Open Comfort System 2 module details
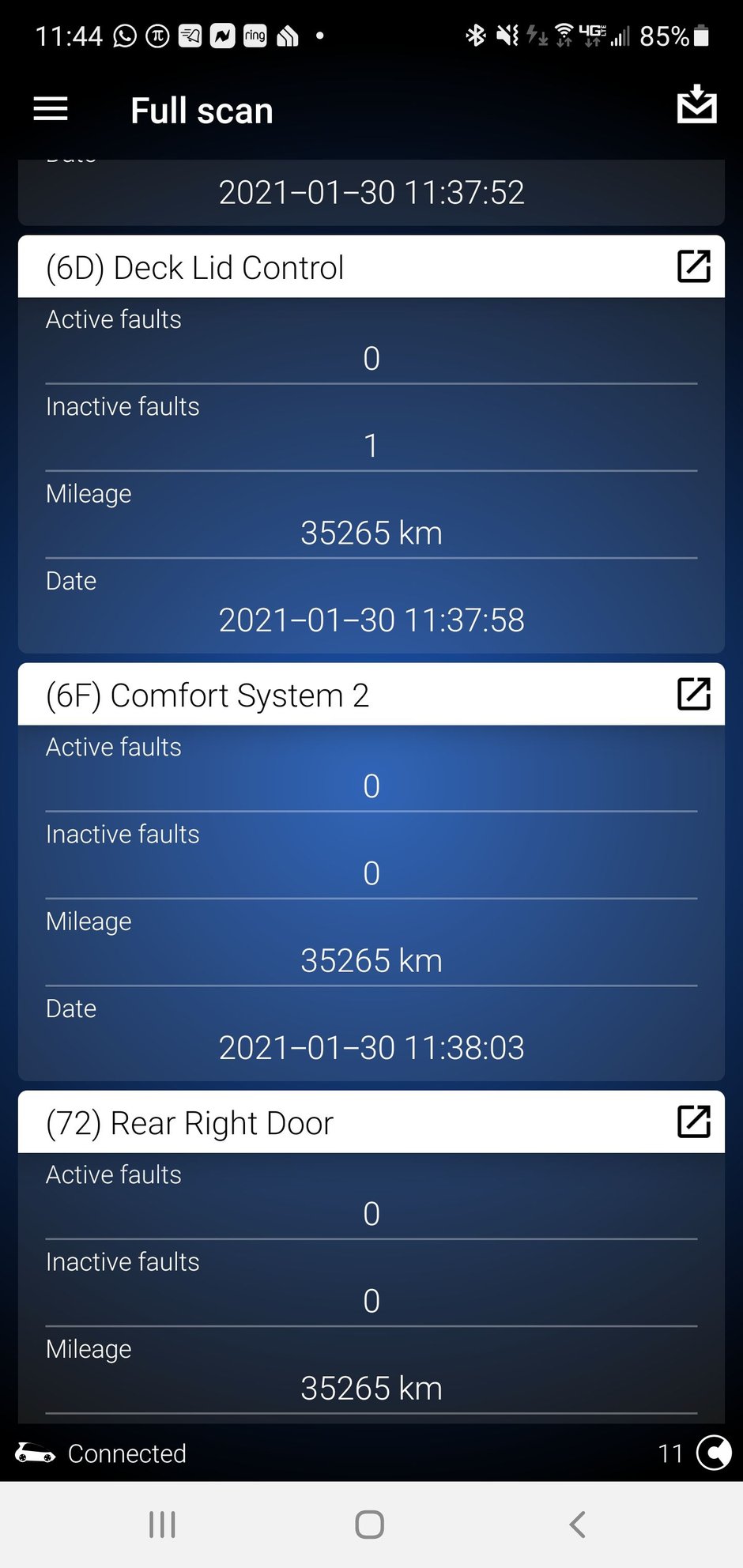Image resolution: width=743 pixels, height=1568 pixels. tap(693, 694)
